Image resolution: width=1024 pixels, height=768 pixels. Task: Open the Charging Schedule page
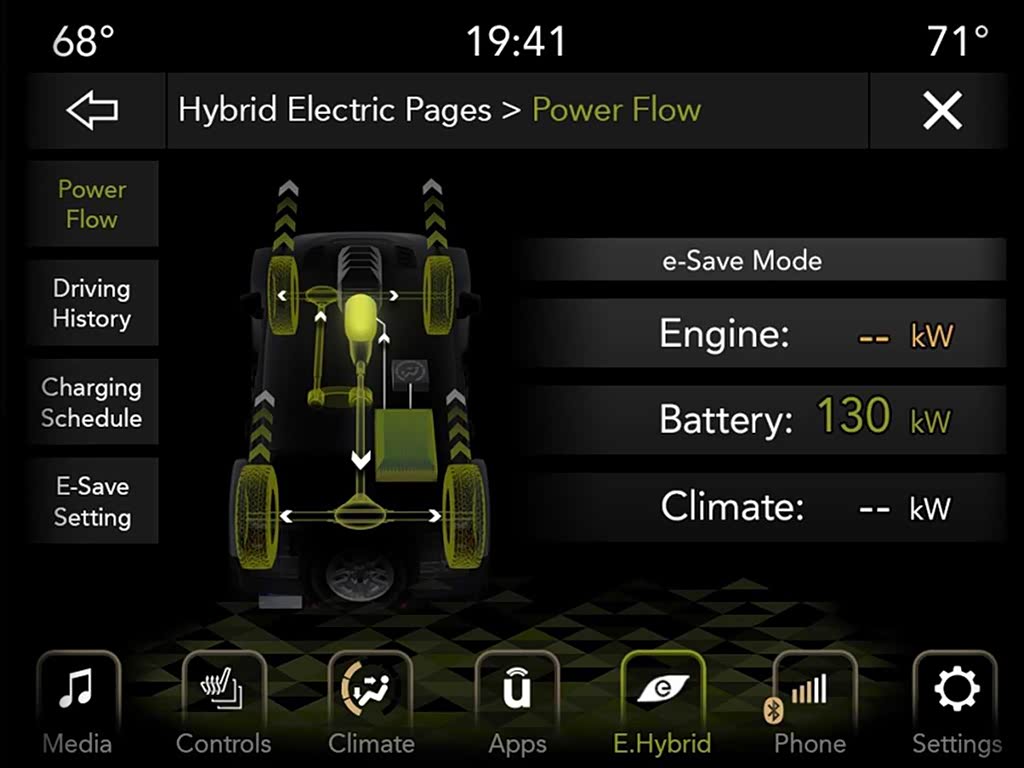coord(92,402)
